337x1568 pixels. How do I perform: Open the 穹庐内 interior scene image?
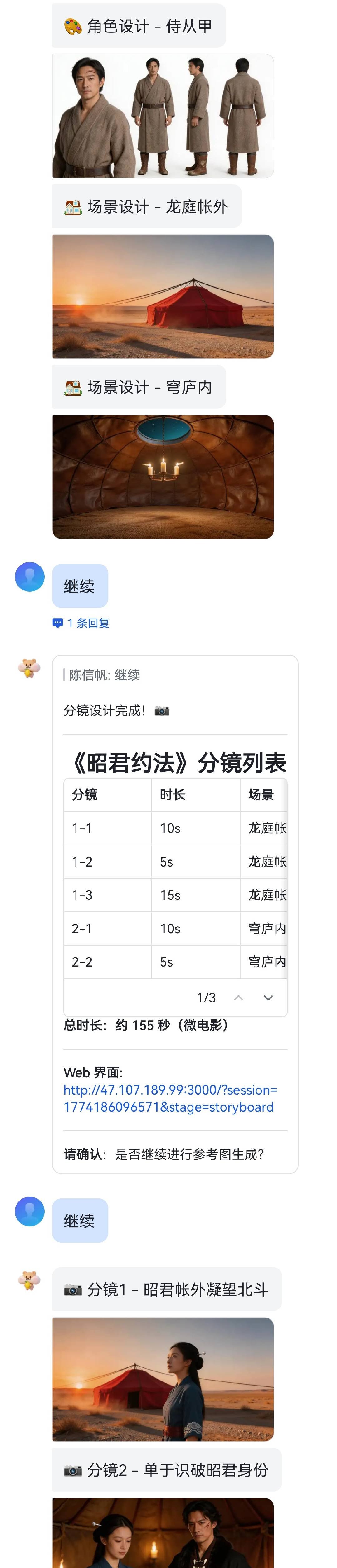coord(163,477)
